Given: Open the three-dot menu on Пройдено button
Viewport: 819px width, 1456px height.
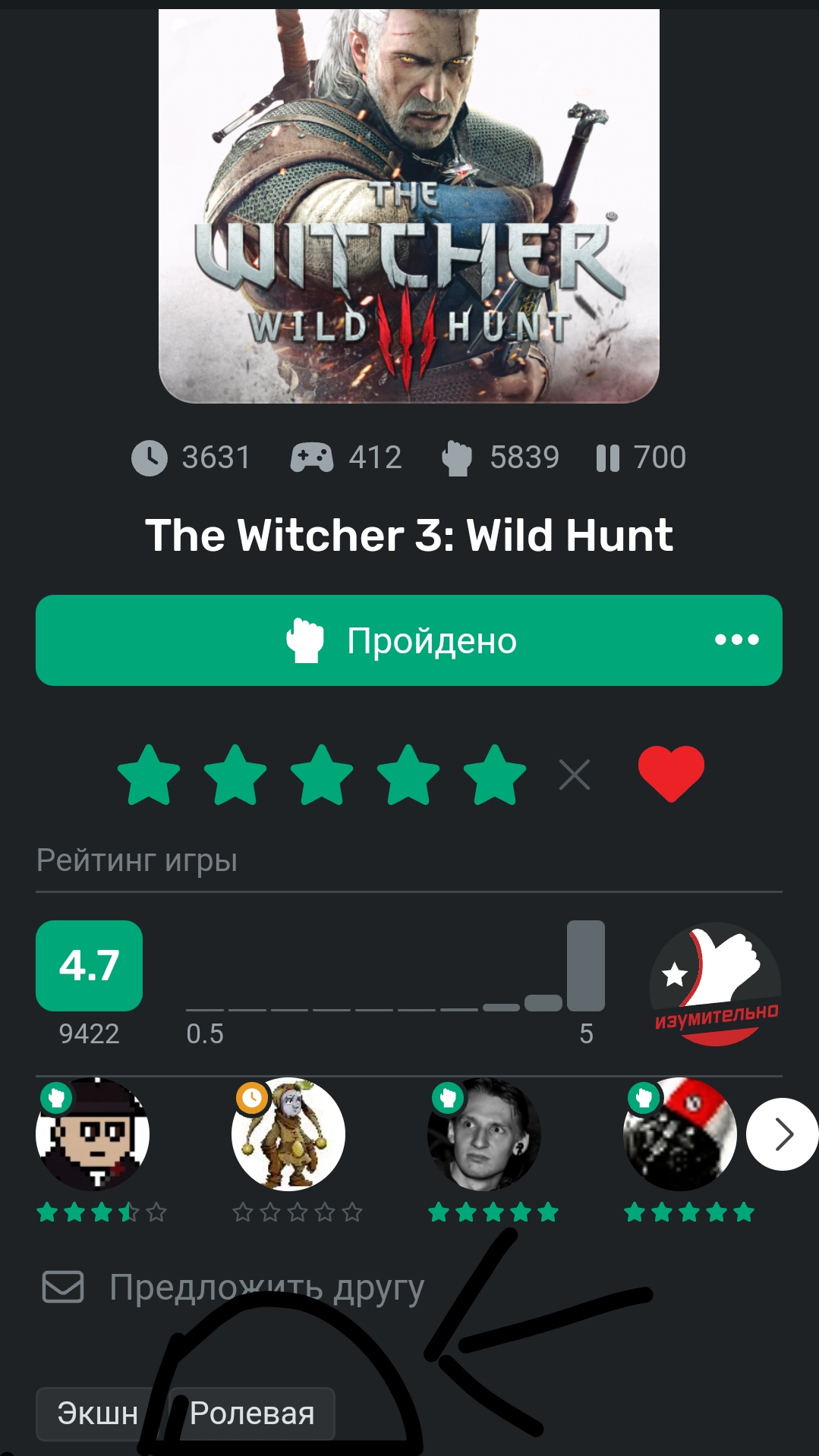Looking at the screenshot, I should [736, 640].
